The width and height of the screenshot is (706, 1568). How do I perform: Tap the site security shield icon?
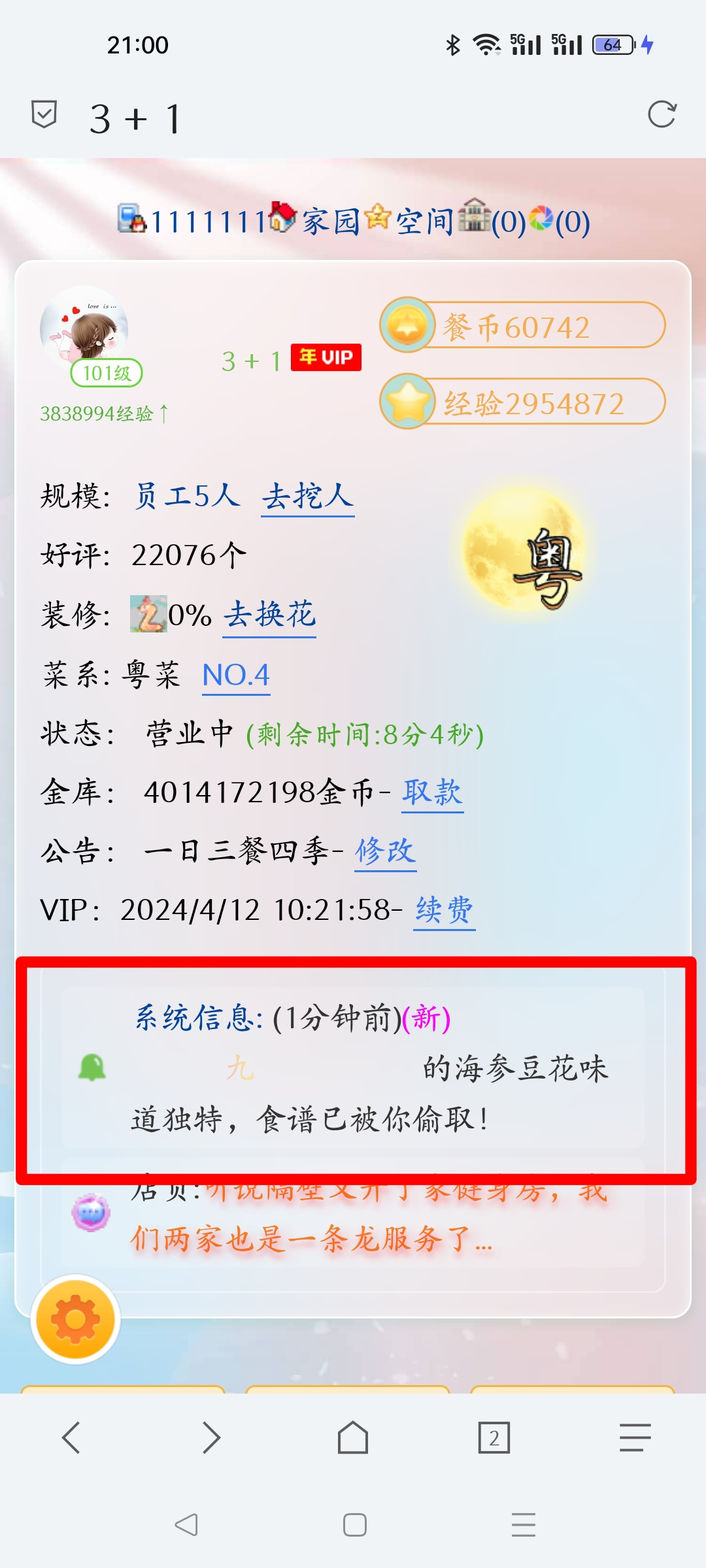pos(44,115)
